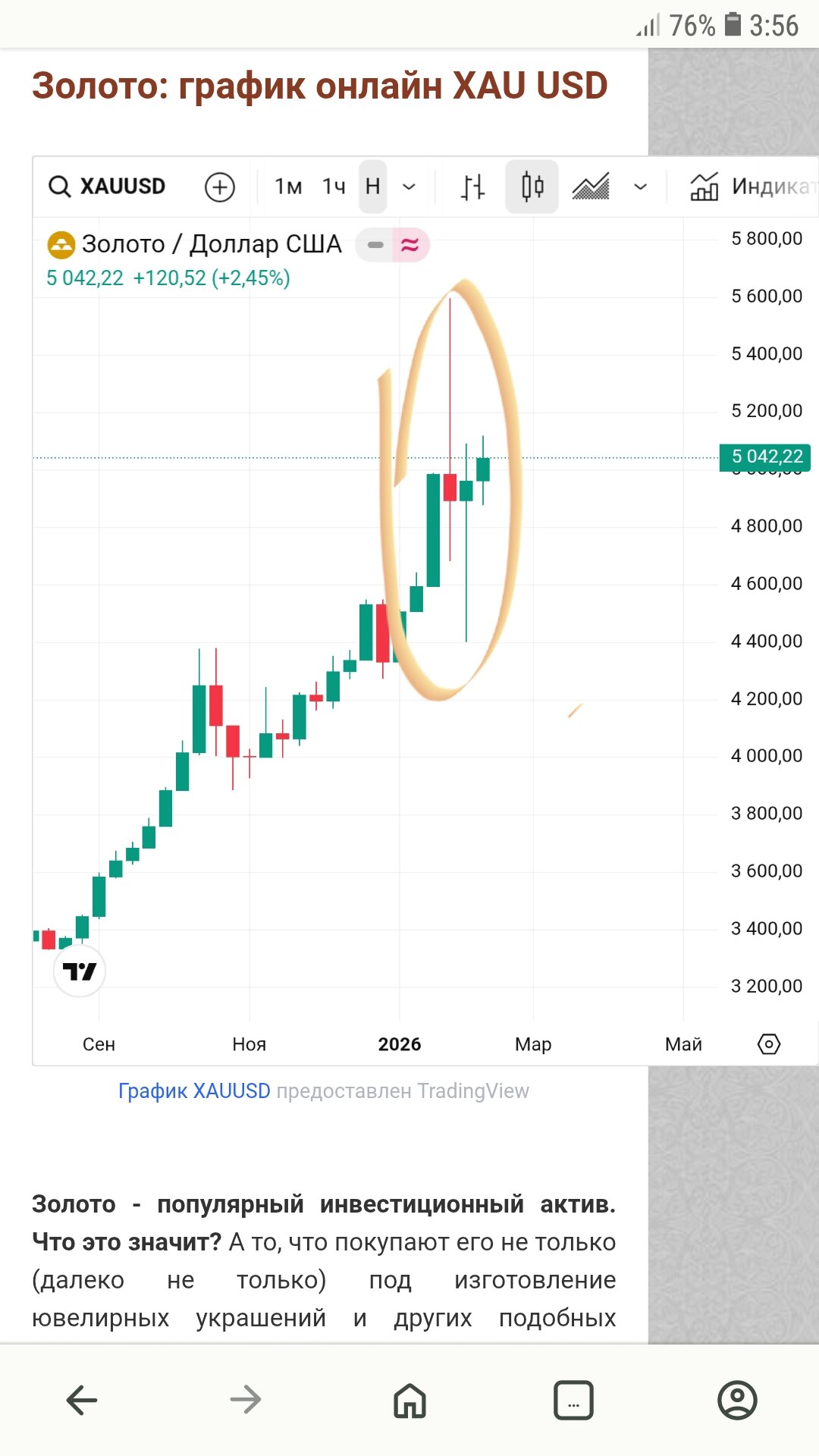The width and height of the screenshot is (819, 1456).
Task: Expand the chart style dropdown
Action: coord(640,187)
